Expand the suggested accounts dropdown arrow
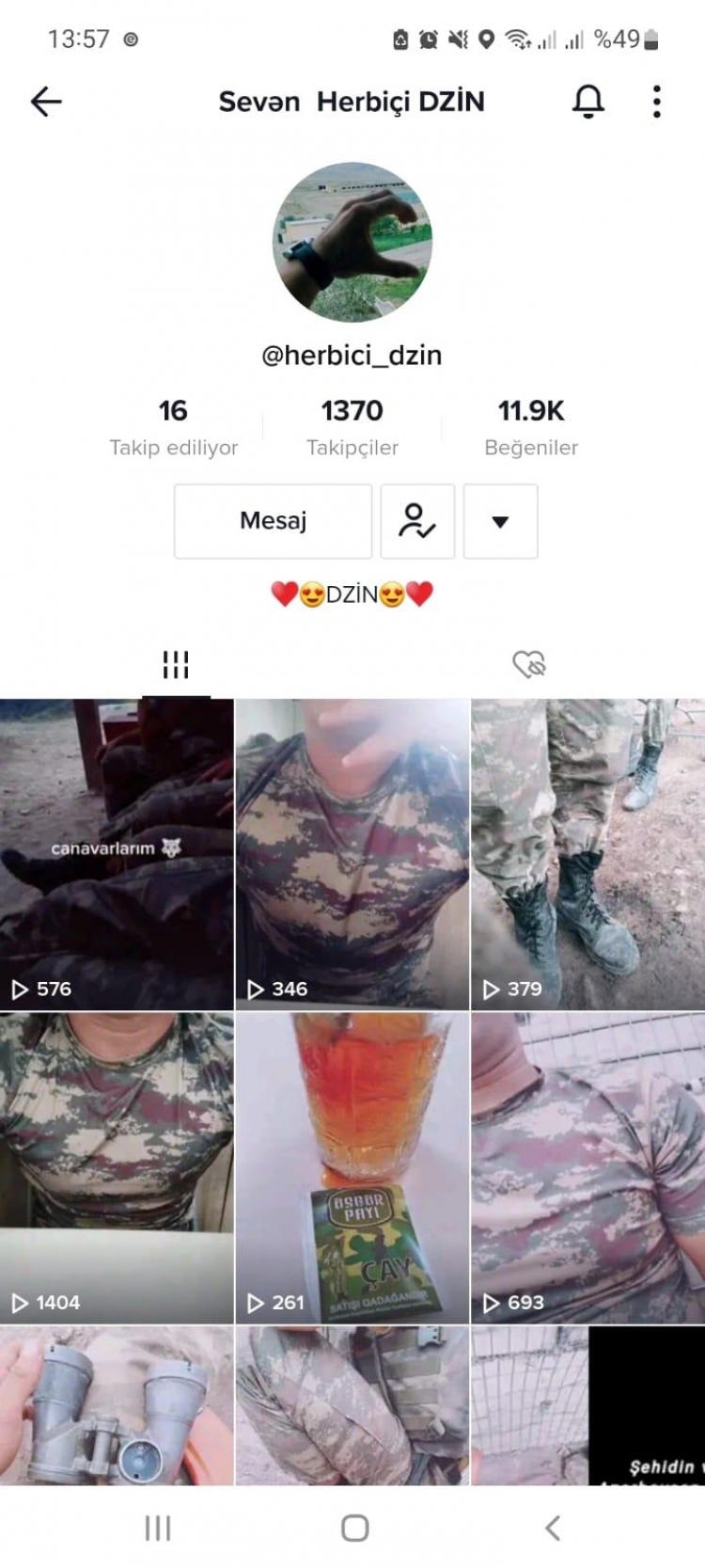Viewport: 705px width, 1568px height. [500, 521]
